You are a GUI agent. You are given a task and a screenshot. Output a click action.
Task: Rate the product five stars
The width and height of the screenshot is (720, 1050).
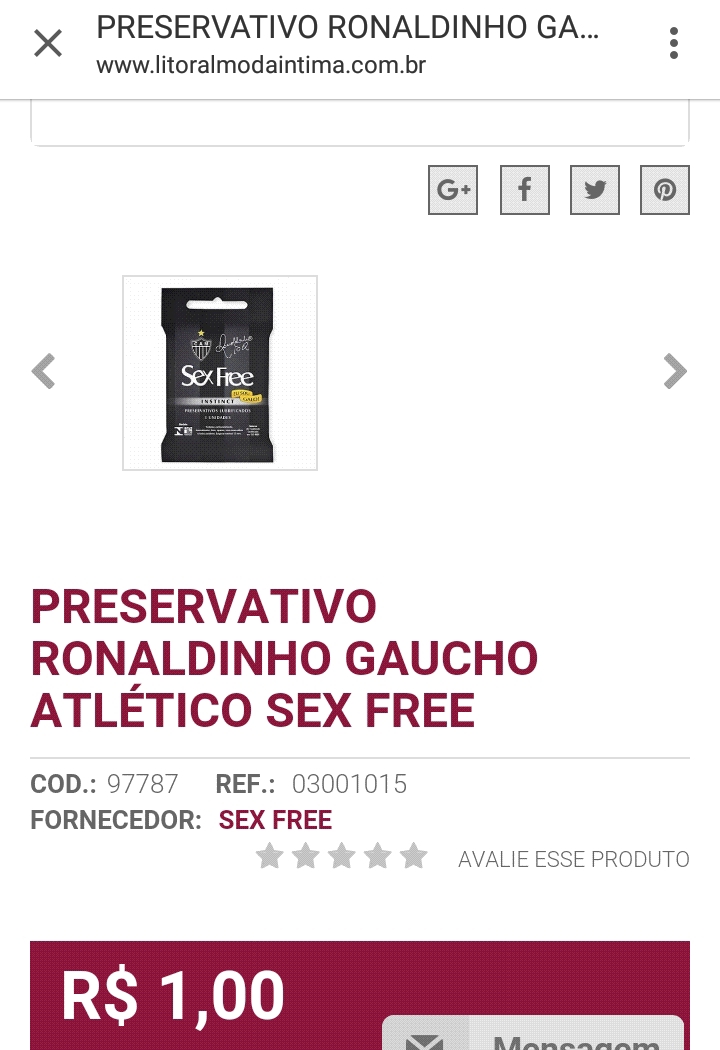413,857
